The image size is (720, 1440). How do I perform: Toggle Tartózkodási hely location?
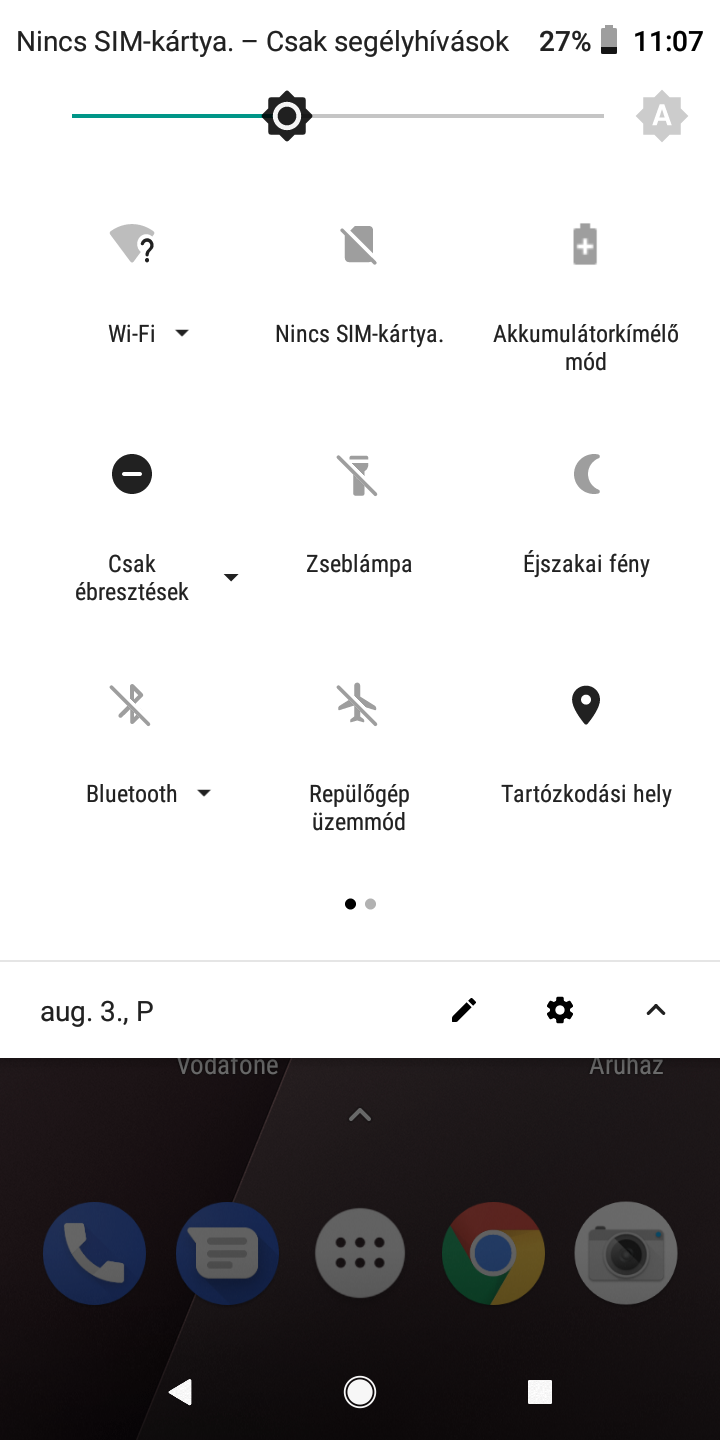click(585, 704)
